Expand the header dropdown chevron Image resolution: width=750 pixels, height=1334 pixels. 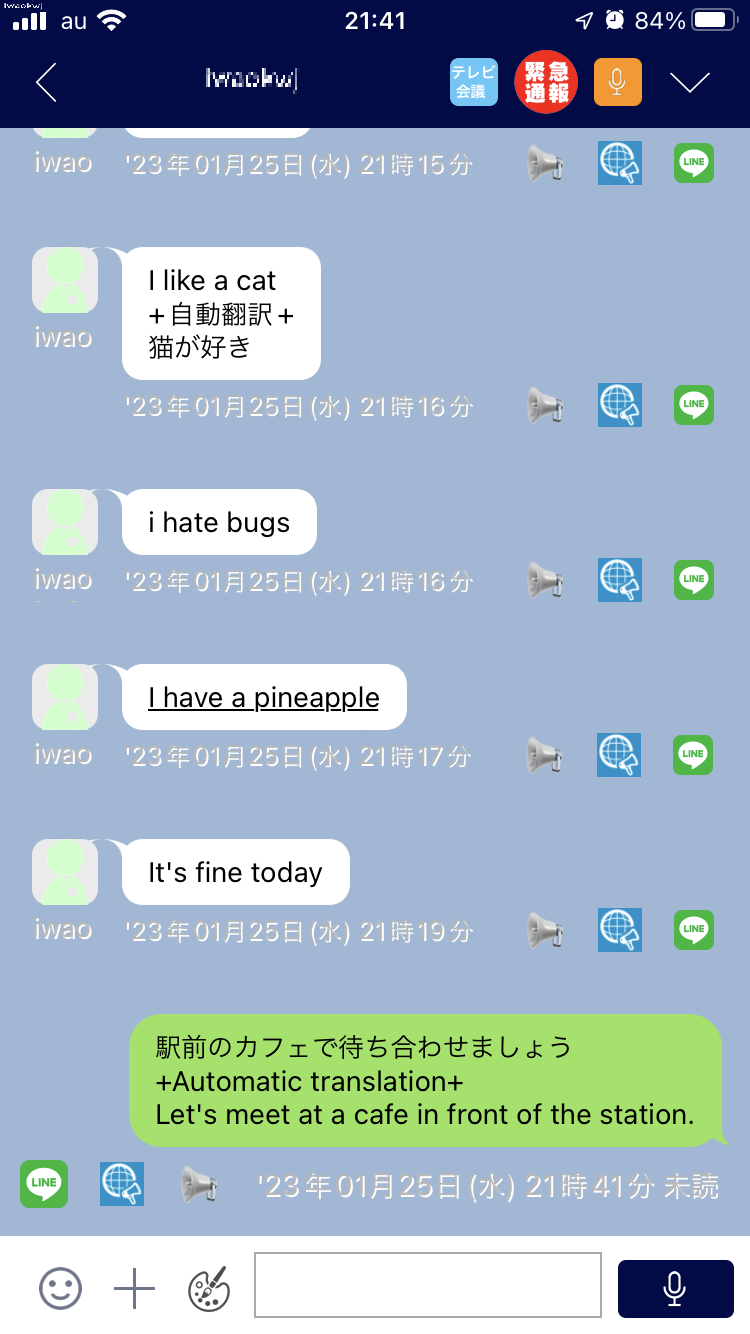pos(690,82)
